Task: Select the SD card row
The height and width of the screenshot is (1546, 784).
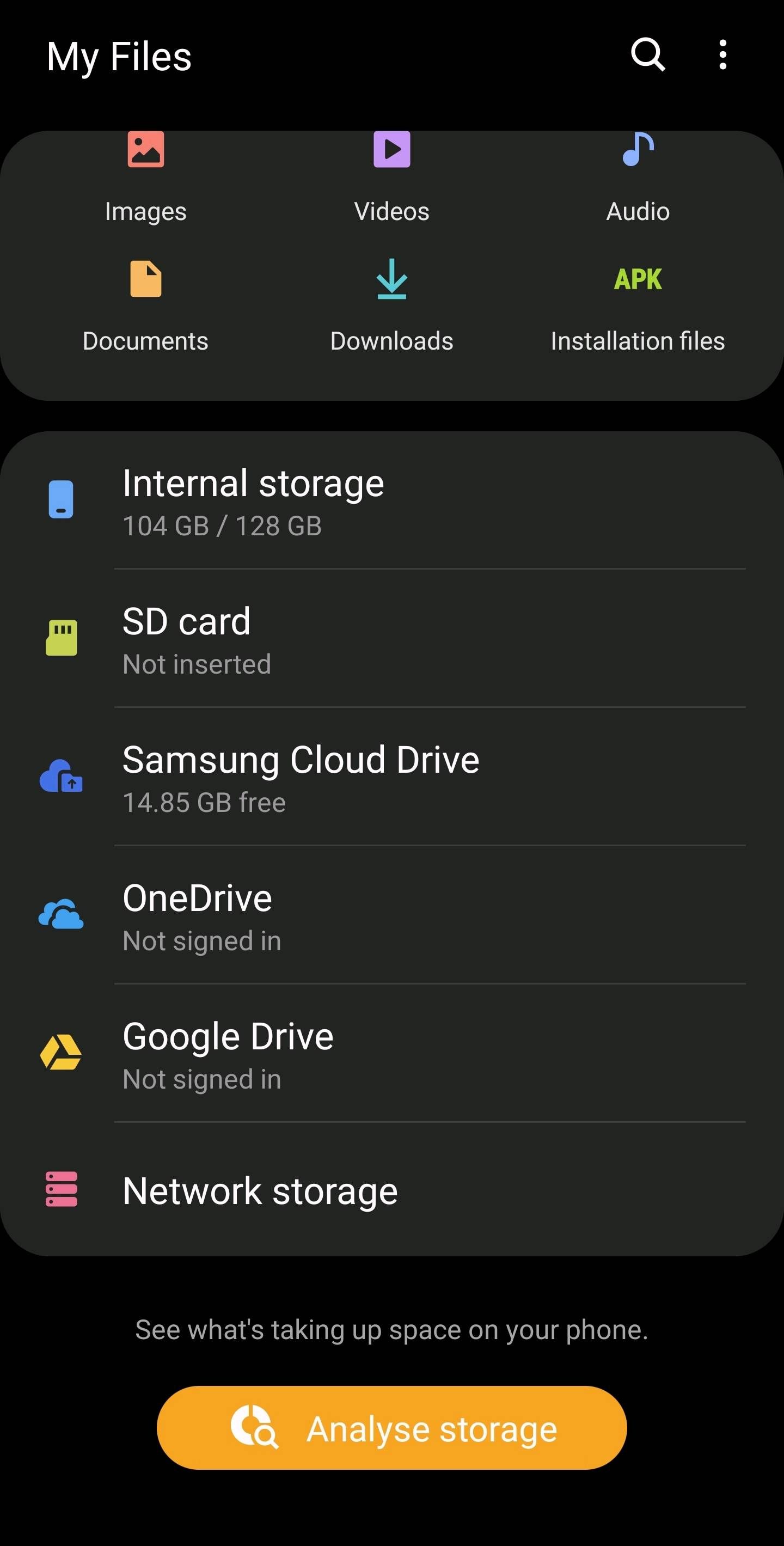Action: click(x=391, y=639)
